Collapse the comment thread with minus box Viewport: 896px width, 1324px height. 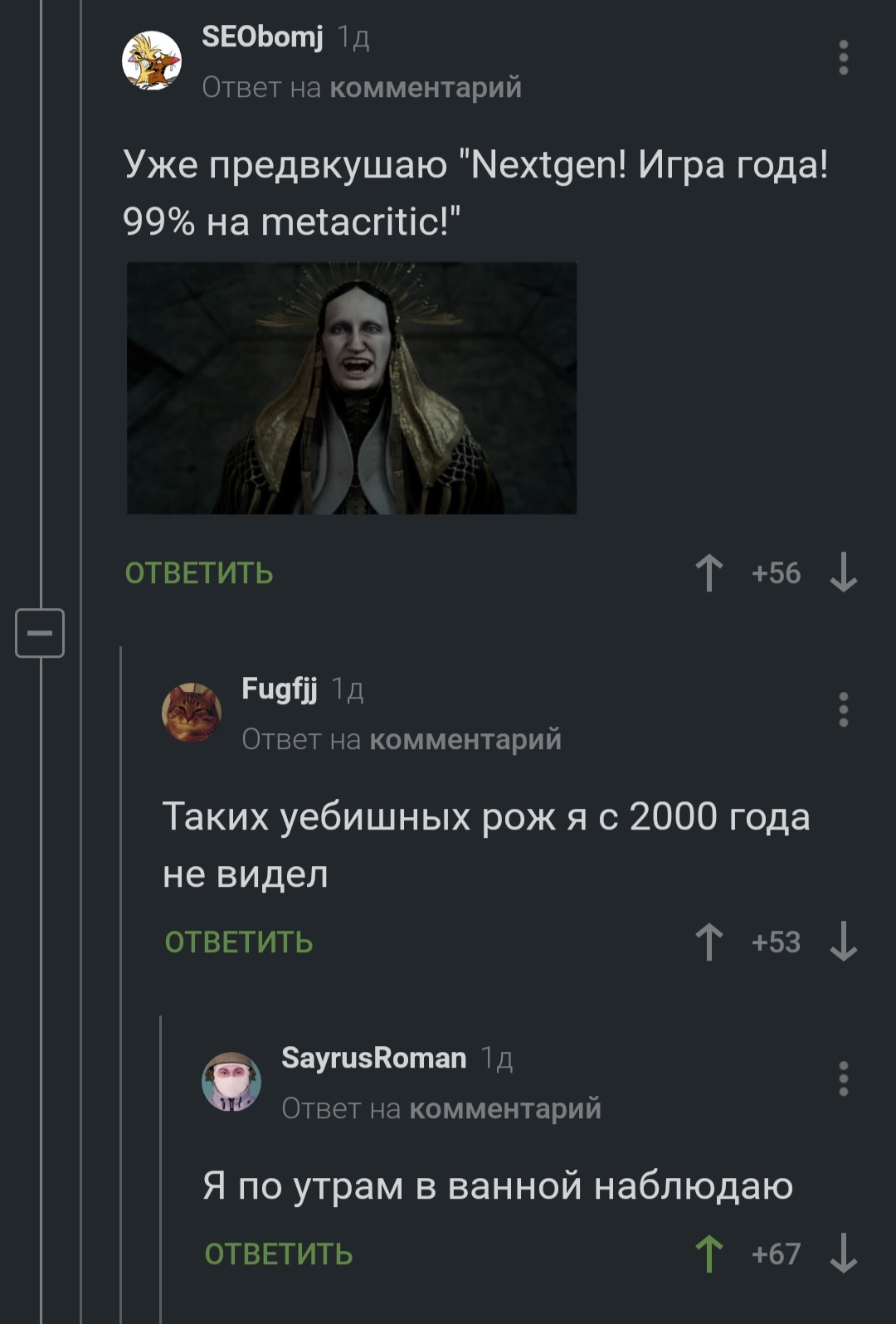pyautogui.click(x=40, y=633)
